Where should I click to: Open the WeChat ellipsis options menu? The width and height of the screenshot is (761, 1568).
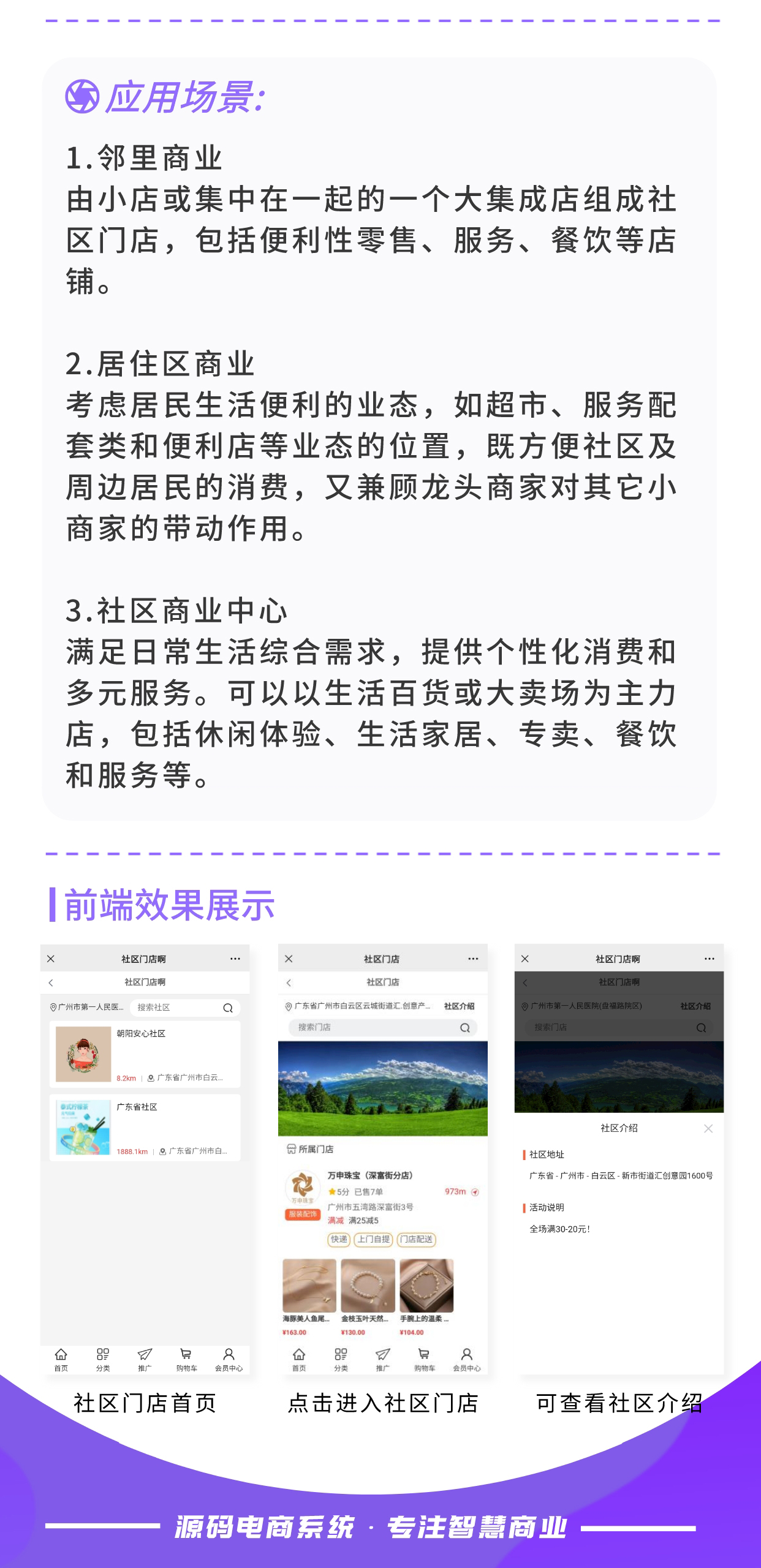(x=472, y=959)
